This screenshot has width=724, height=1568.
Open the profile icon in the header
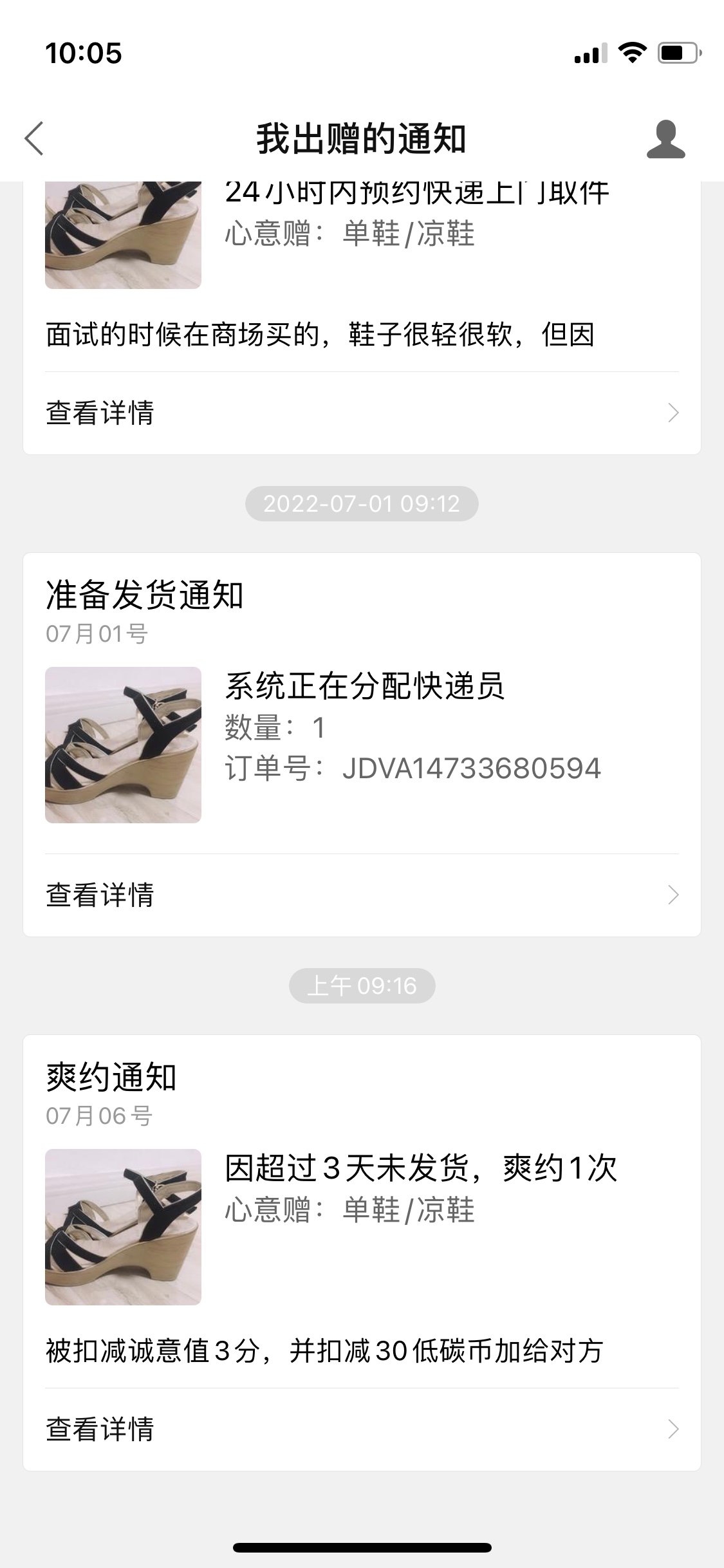665,138
